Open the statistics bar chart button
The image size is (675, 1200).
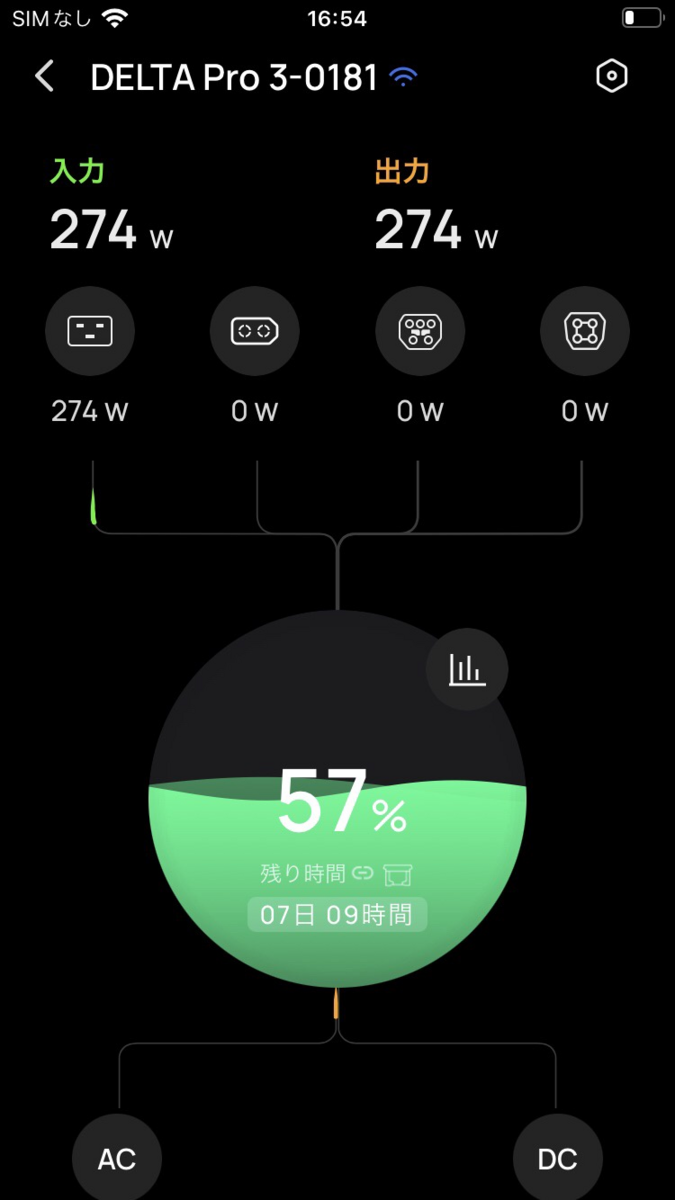pos(467,669)
